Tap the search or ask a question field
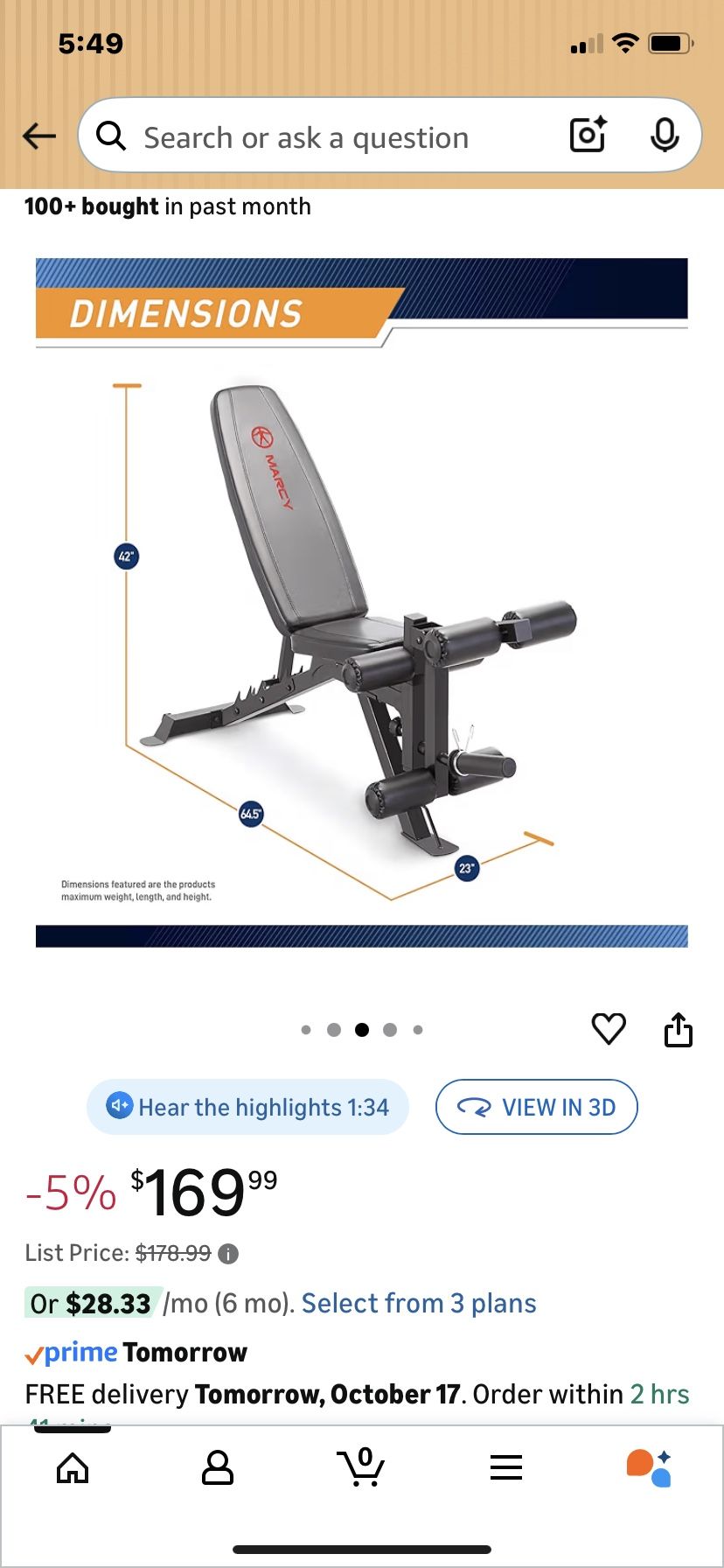This screenshot has height=1568, width=724. (306, 137)
